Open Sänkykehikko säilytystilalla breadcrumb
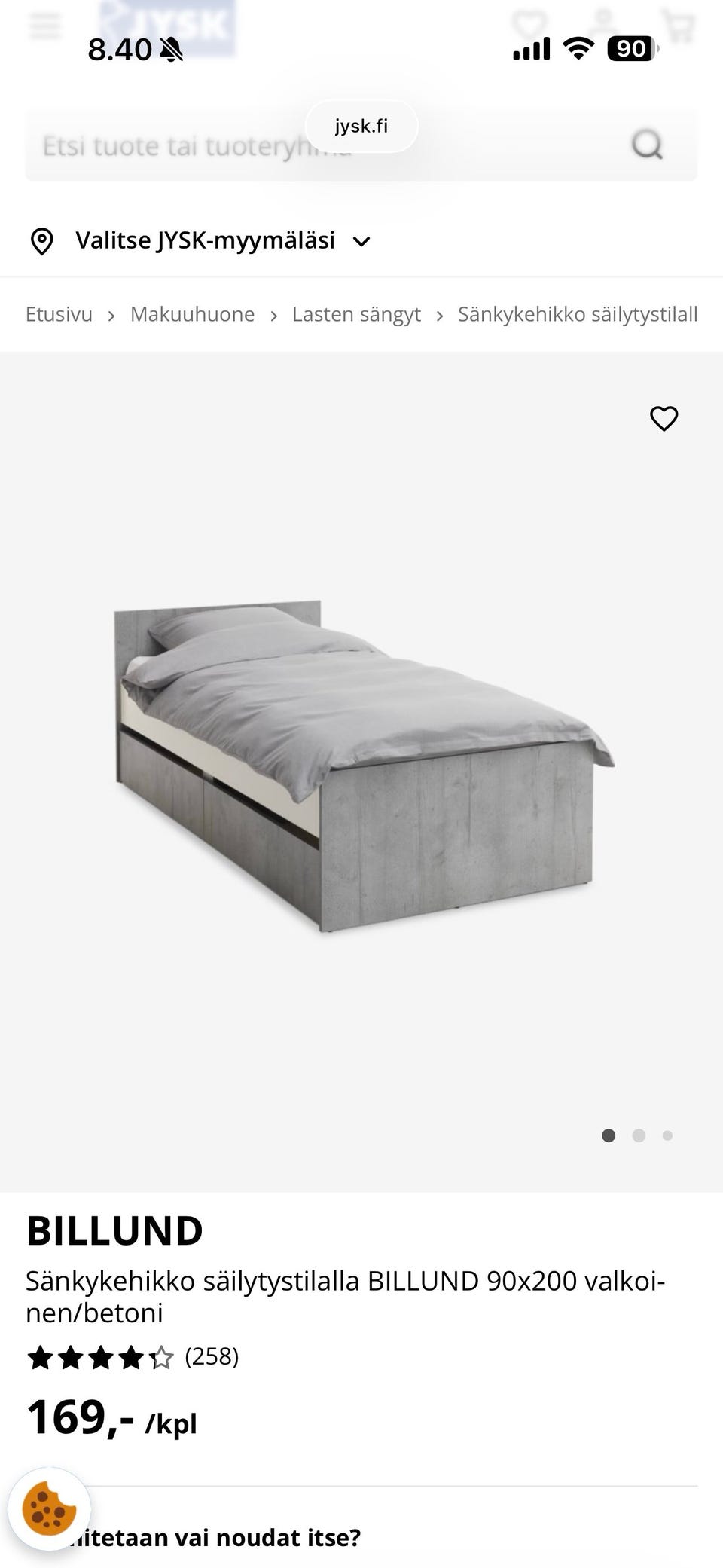The width and height of the screenshot is (723, 1568). click(x=578, y=314)
